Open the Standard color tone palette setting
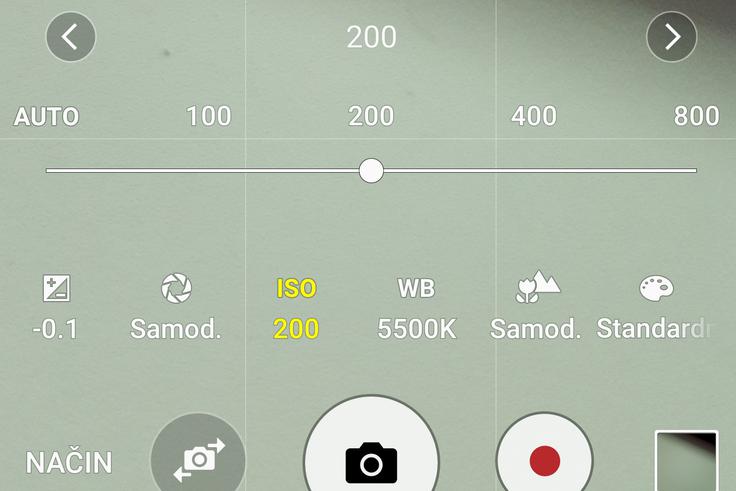The image size is (736, 491). click(656, 308)
